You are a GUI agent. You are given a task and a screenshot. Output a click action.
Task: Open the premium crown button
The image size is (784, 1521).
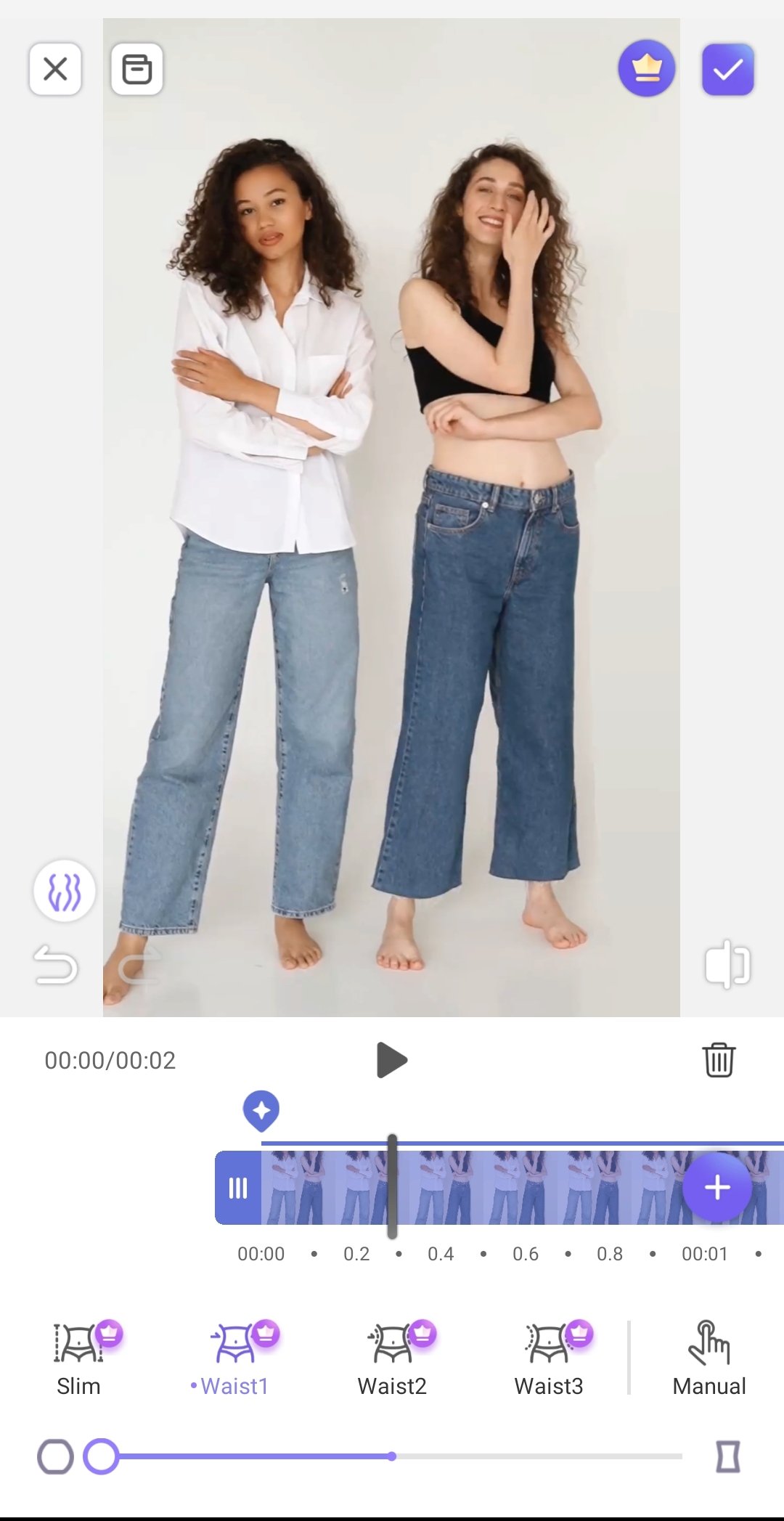pyautogui.click(x=646, y=68)
